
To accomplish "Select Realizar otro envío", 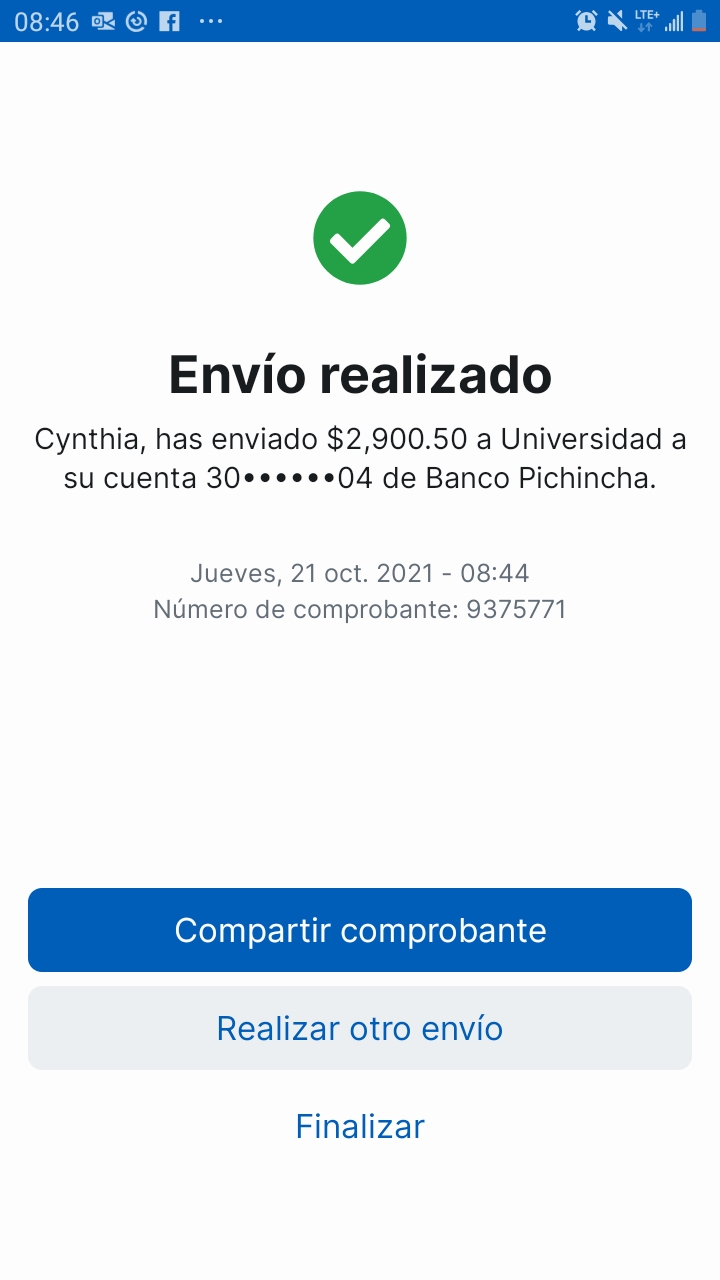I will pyautogui.click(x=360, y=1028).
